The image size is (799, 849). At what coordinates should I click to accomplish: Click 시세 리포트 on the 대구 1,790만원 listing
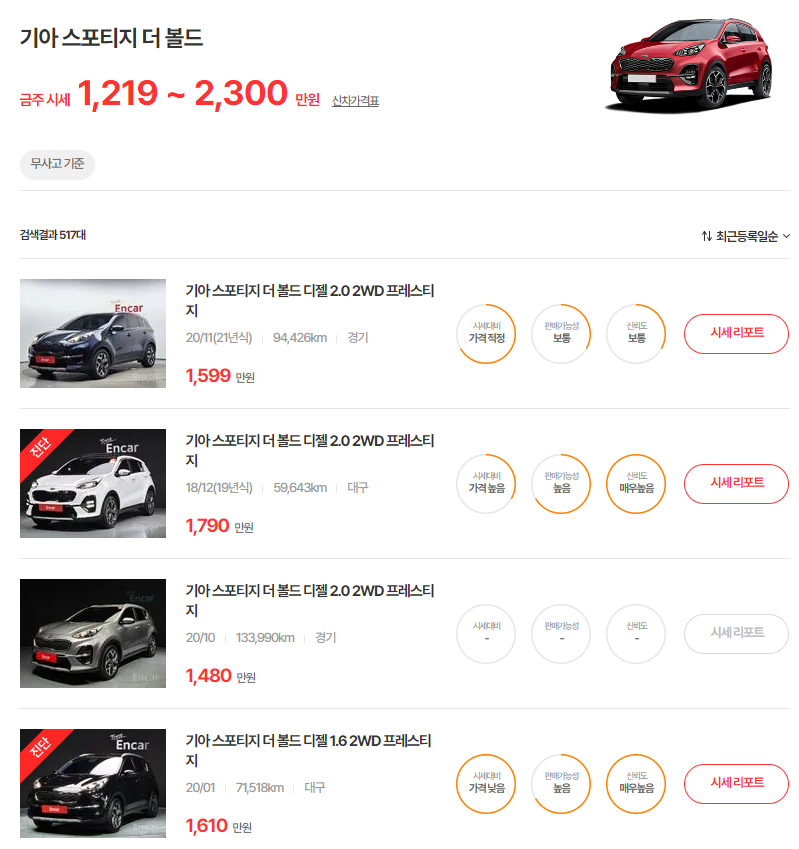point(736,484)
